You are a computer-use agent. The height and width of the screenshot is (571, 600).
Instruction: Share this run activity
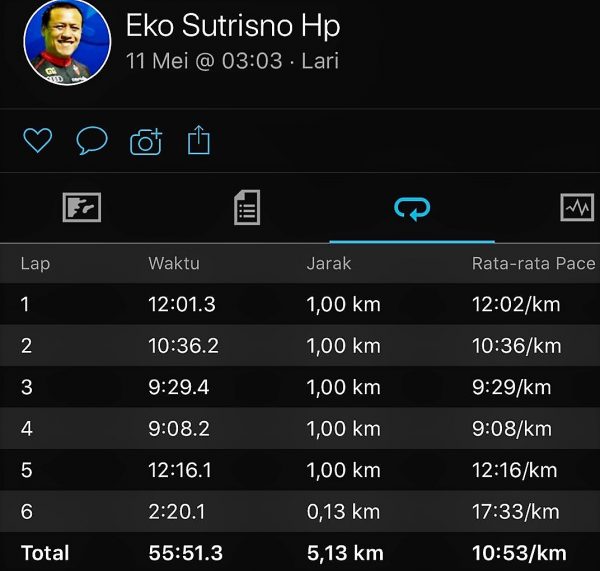pyautogui.click(x=199, y=140)
